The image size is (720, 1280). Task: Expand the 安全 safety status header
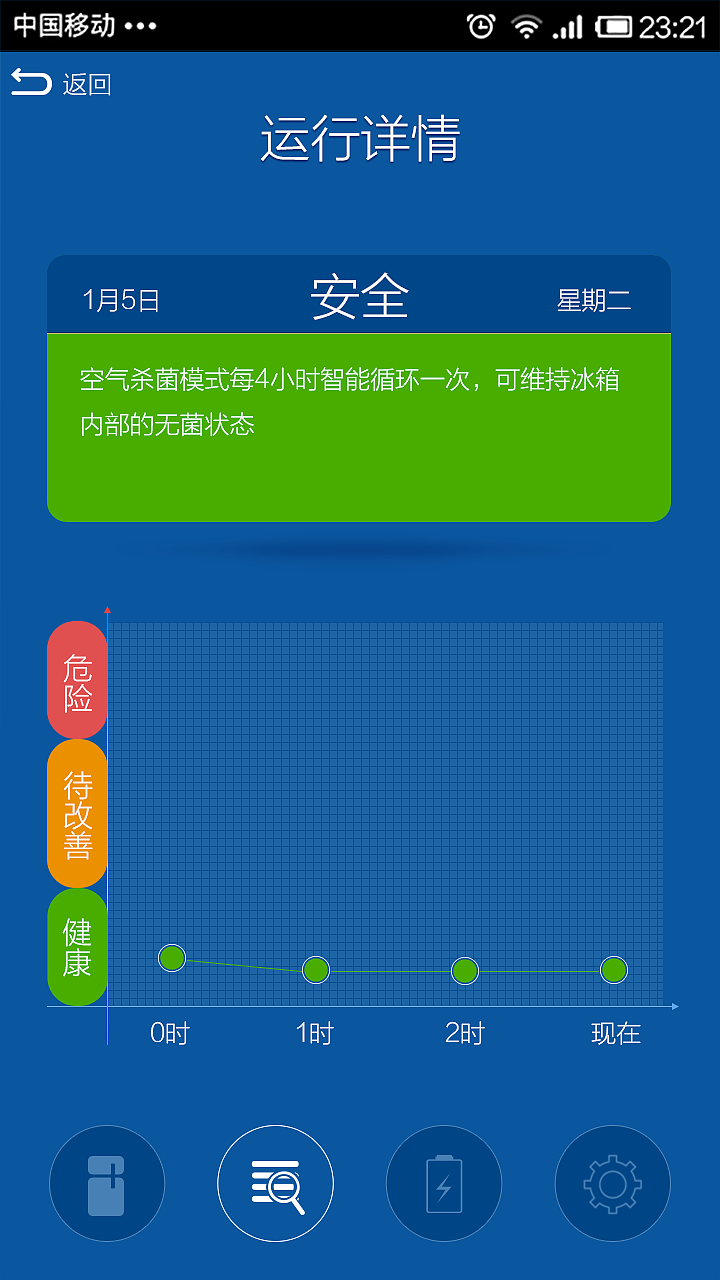coord(358,294)
